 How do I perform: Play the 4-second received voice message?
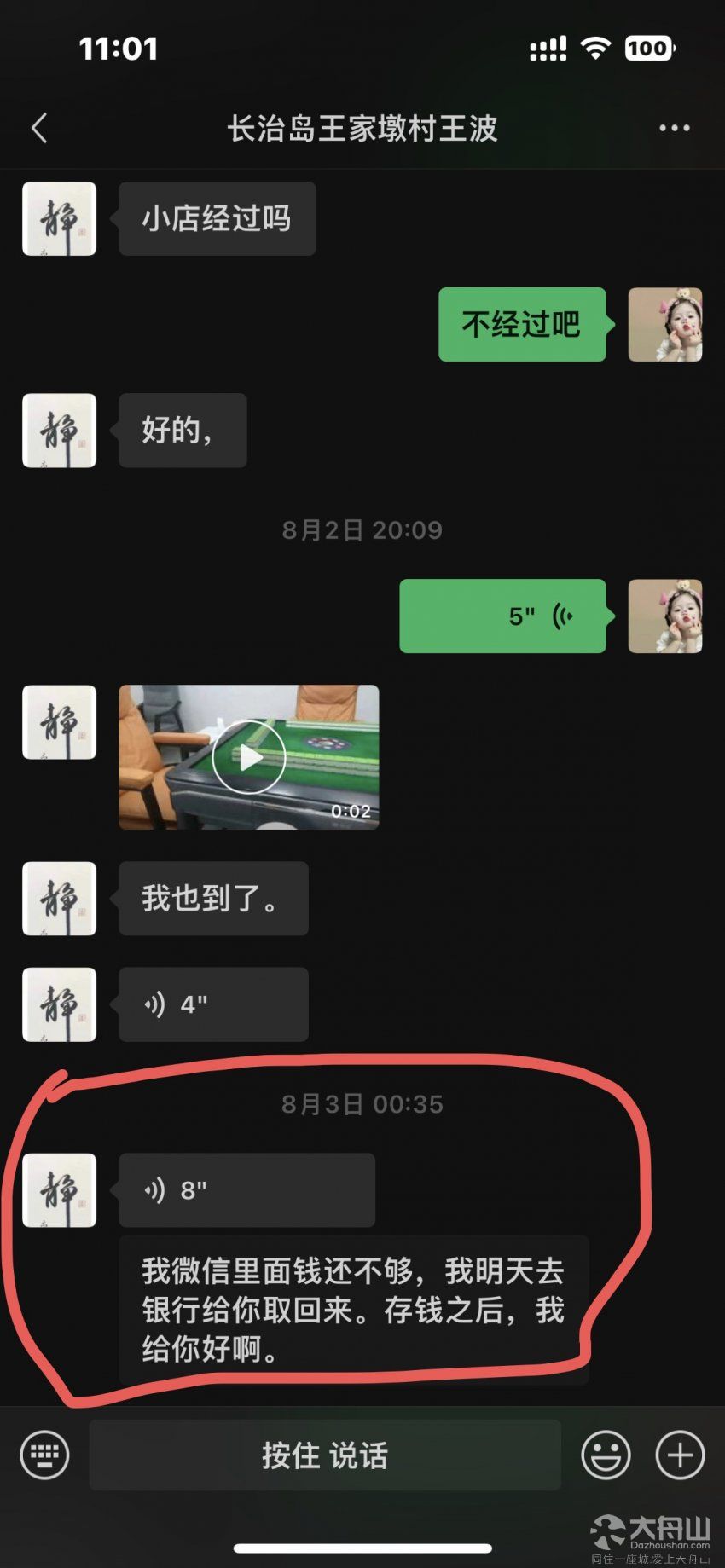click(x=213, y=1004)
